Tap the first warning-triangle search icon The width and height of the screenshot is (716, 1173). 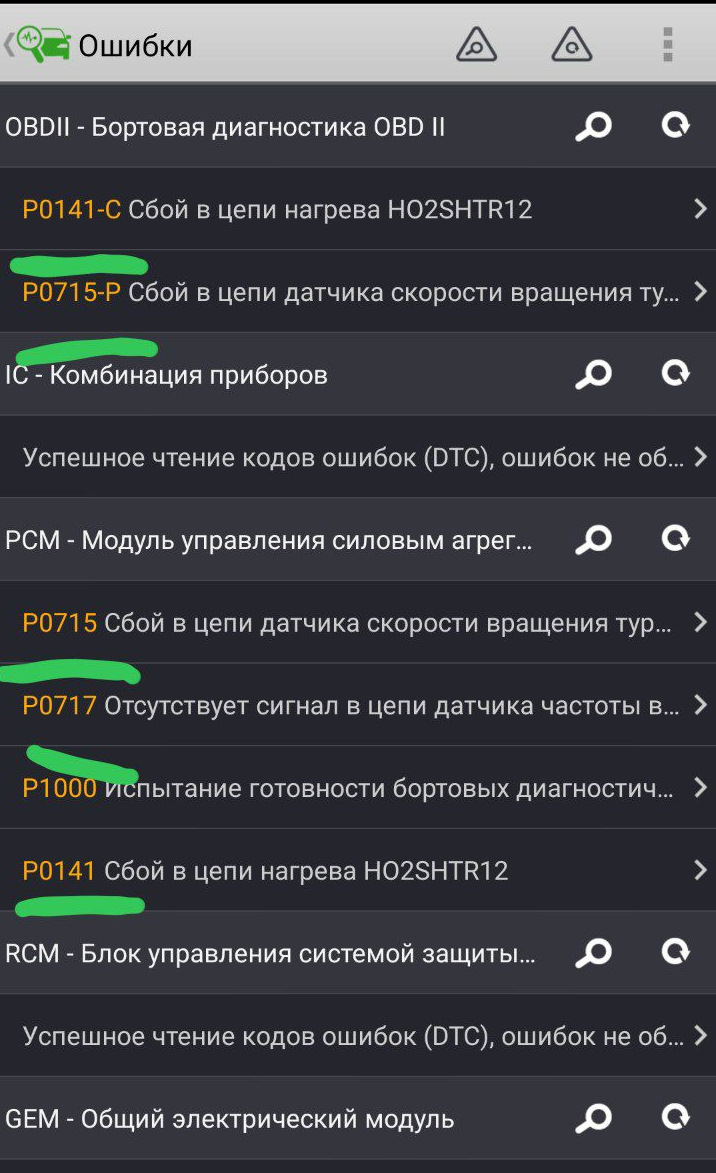[476, 45]
